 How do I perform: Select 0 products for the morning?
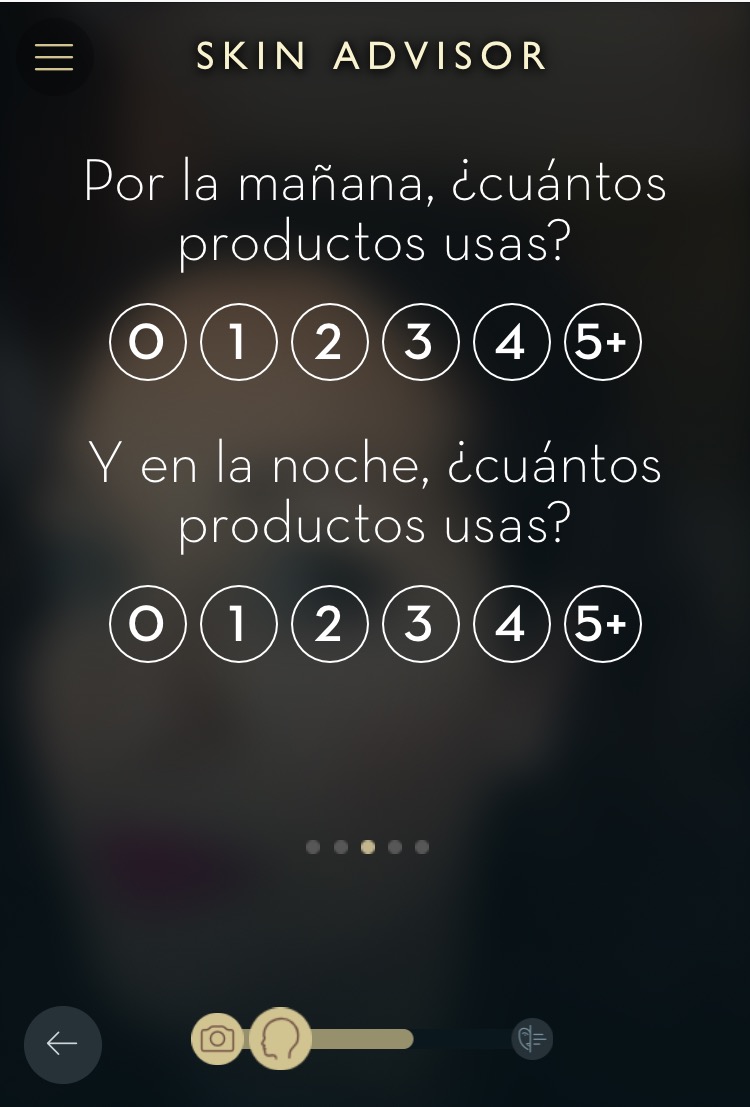point(148,343)
